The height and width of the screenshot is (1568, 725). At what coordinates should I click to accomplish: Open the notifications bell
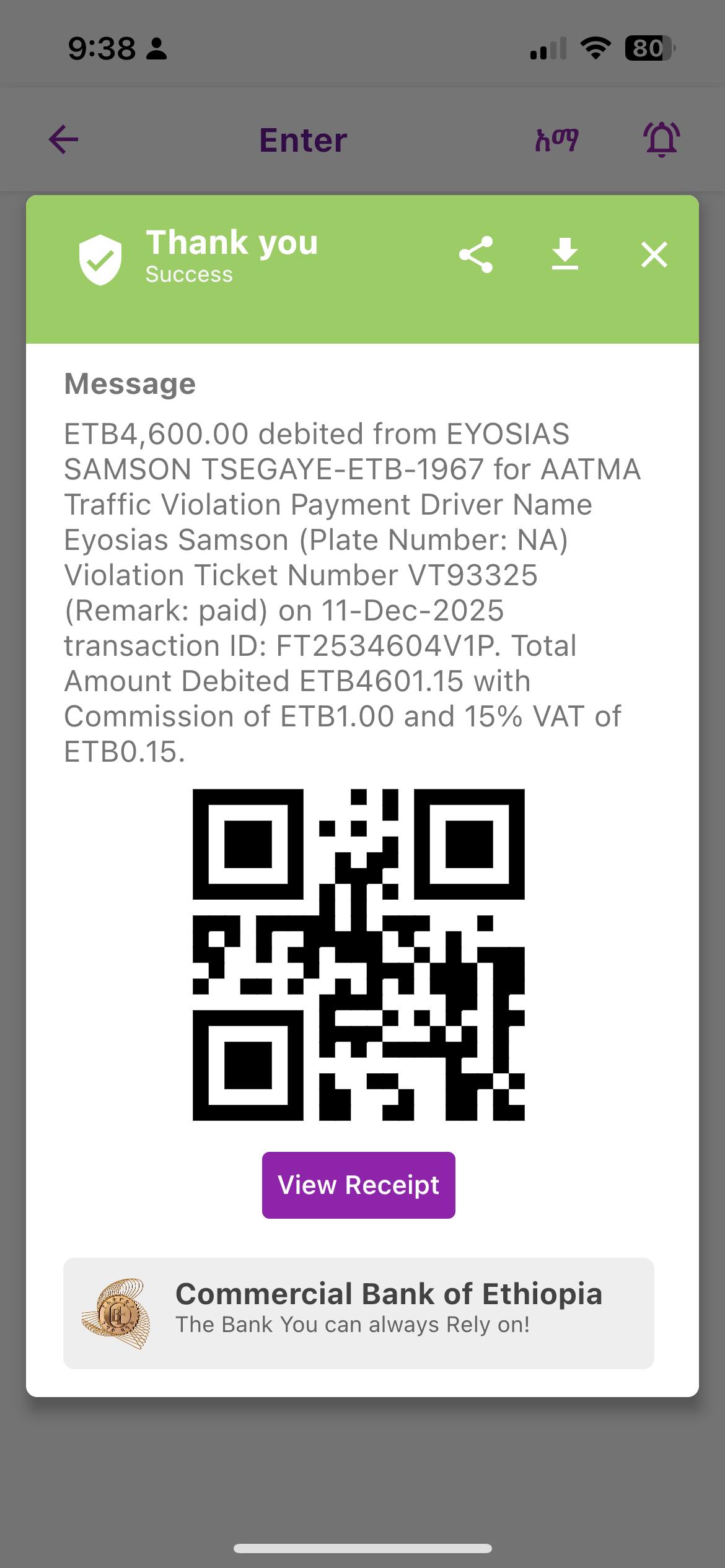[x=661, y=139]
